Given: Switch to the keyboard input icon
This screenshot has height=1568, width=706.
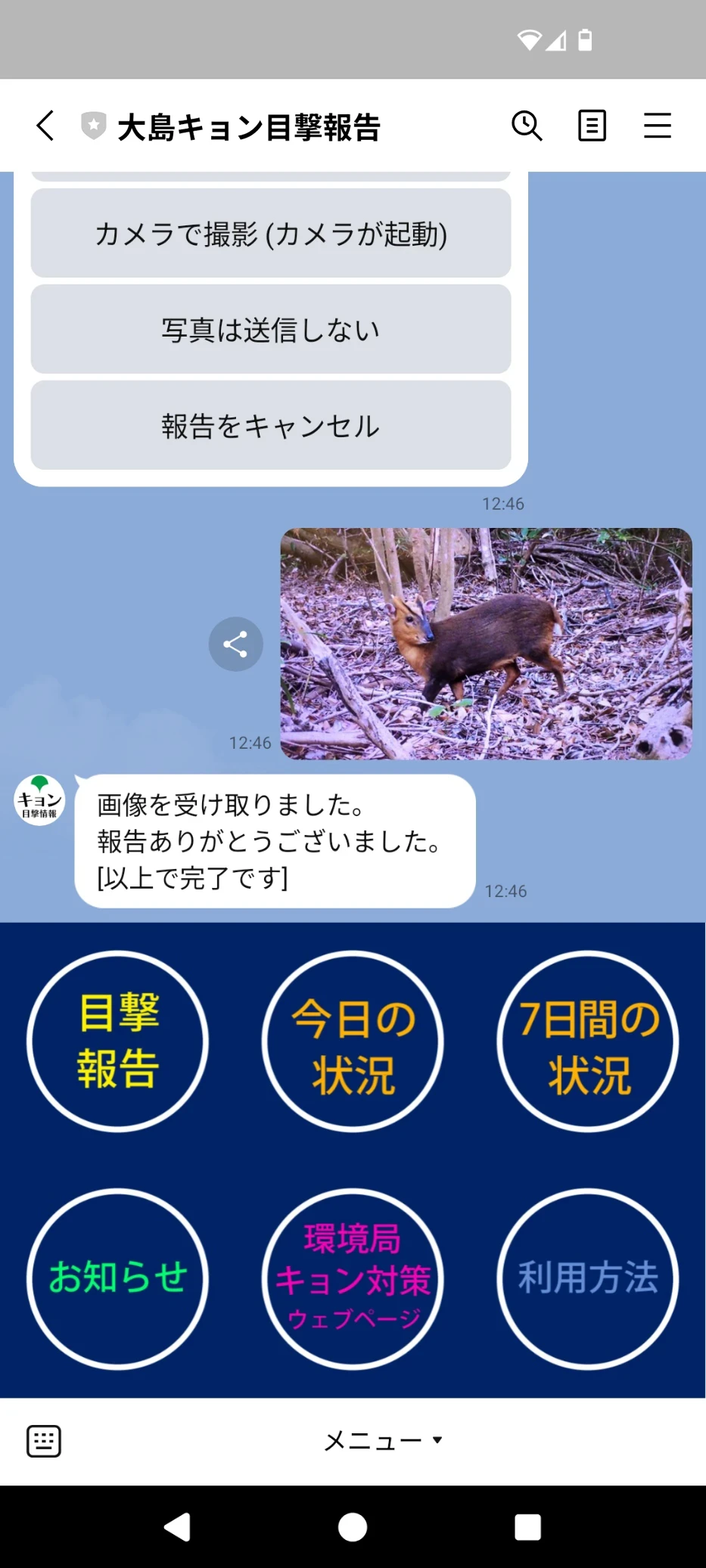Looking at the screenshot, I should [x=44, y=1441].
